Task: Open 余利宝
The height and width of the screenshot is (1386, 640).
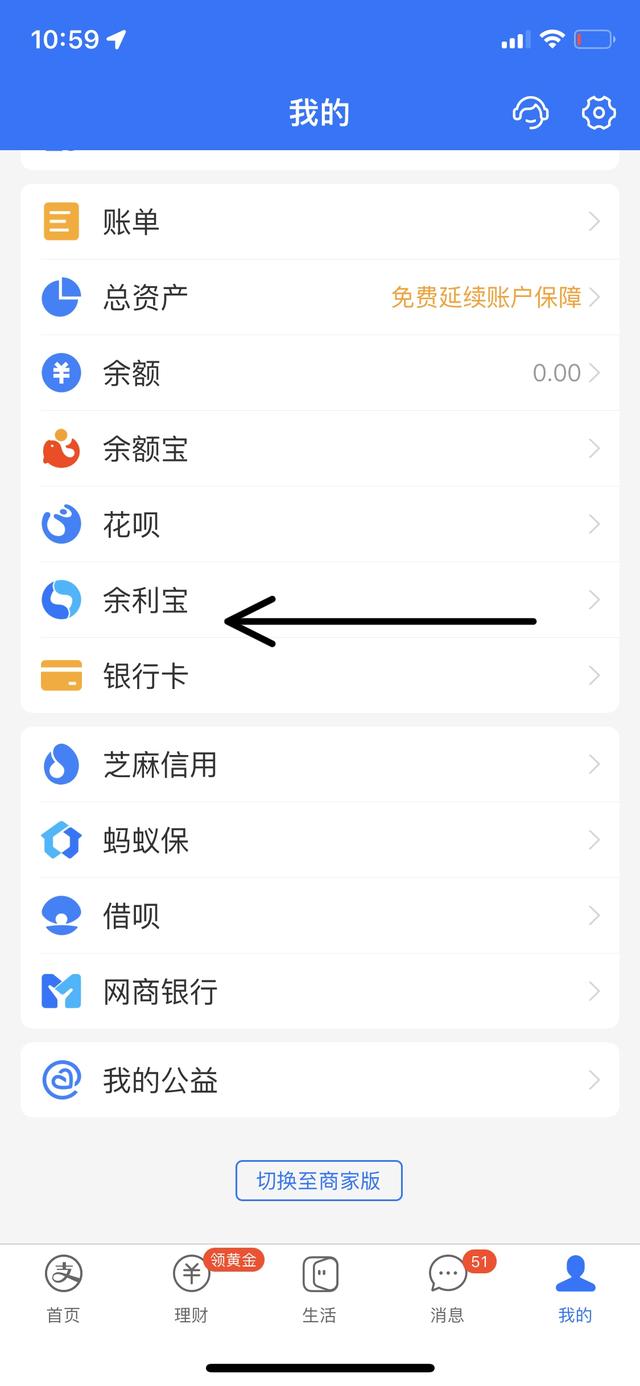Action: 320,600
